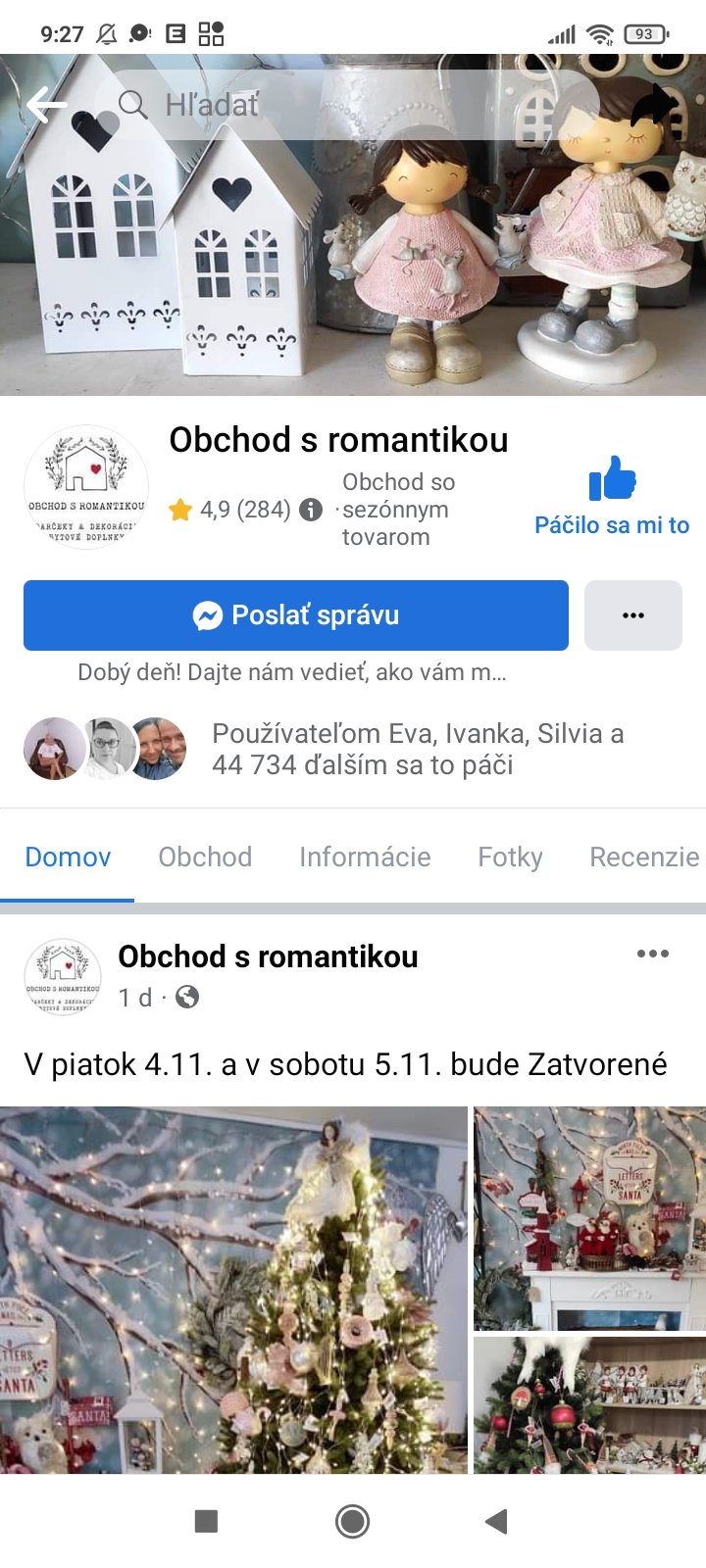Tap the Páčilo sa mi to like button
This screenshot has width=706, height=1568.
[612, 497]
